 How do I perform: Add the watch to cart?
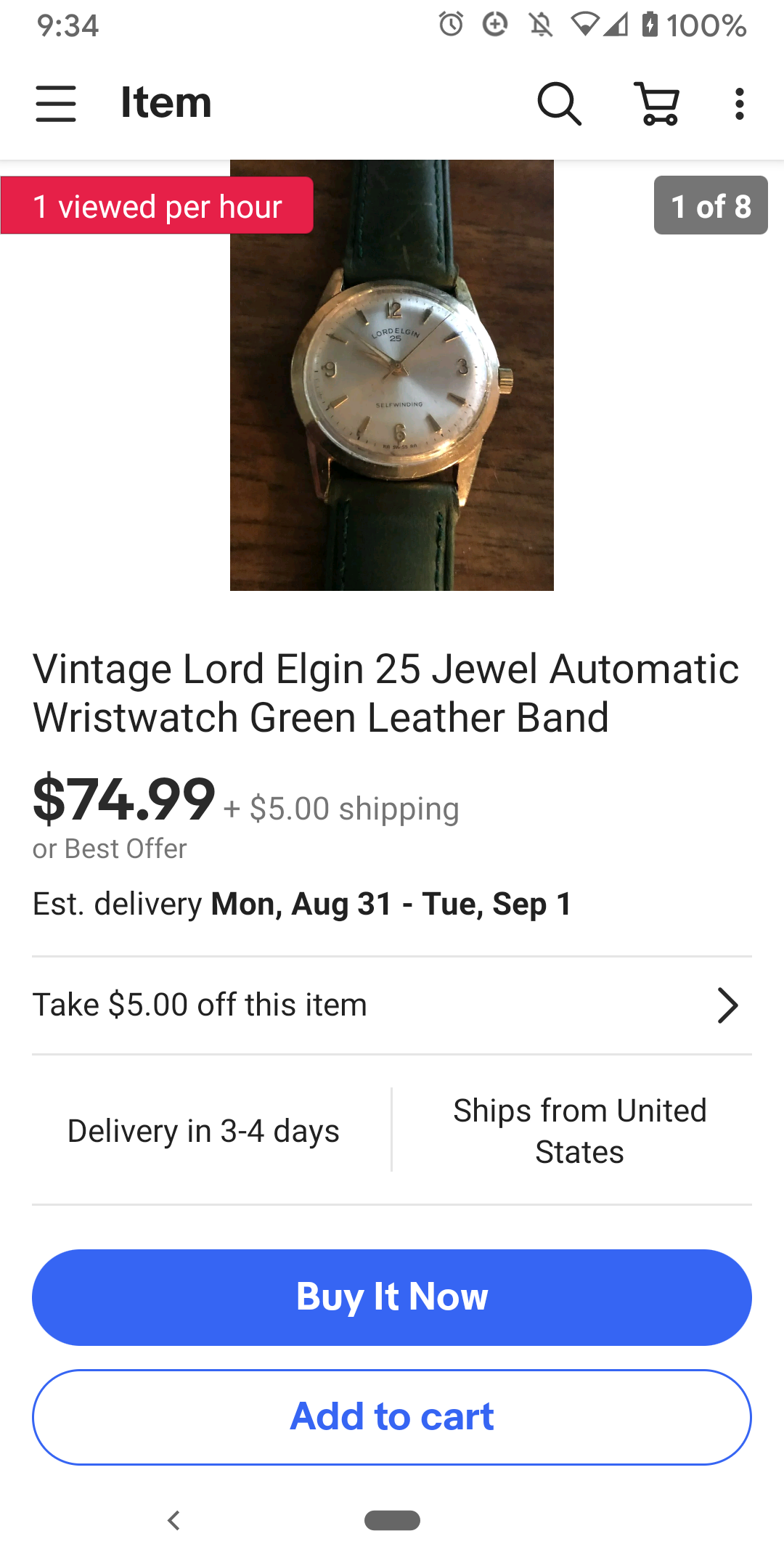click(392, 1417)
